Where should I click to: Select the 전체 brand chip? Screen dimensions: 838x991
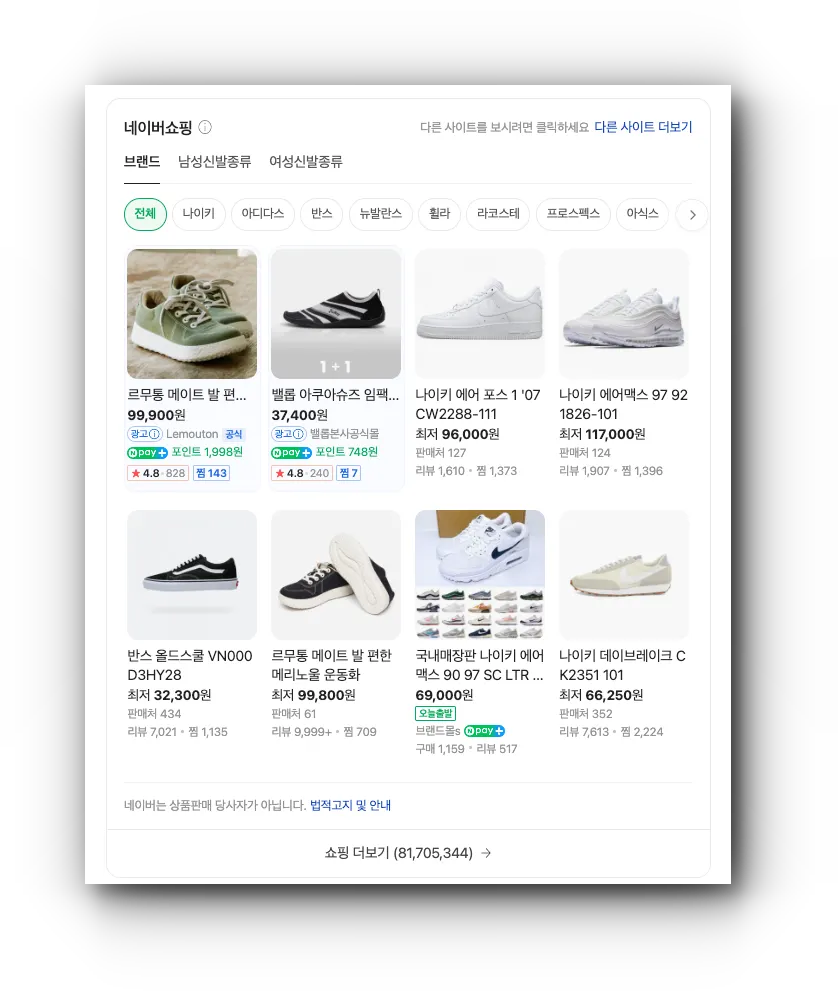pos(145,214)
